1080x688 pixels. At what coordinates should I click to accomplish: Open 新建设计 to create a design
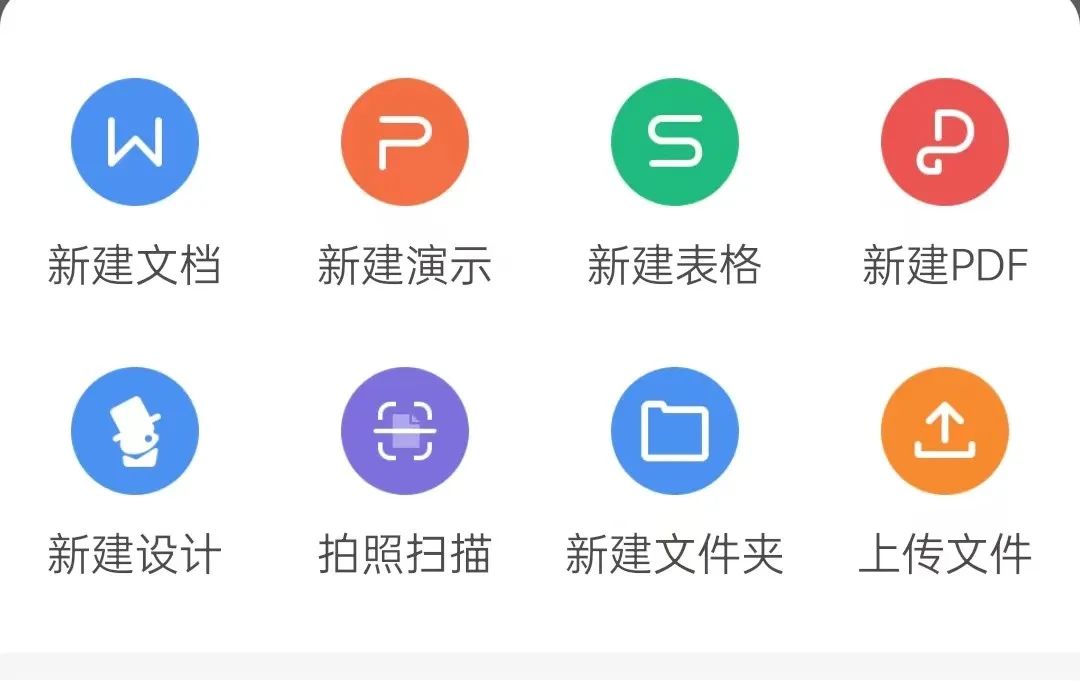click(x=135, y=431)
